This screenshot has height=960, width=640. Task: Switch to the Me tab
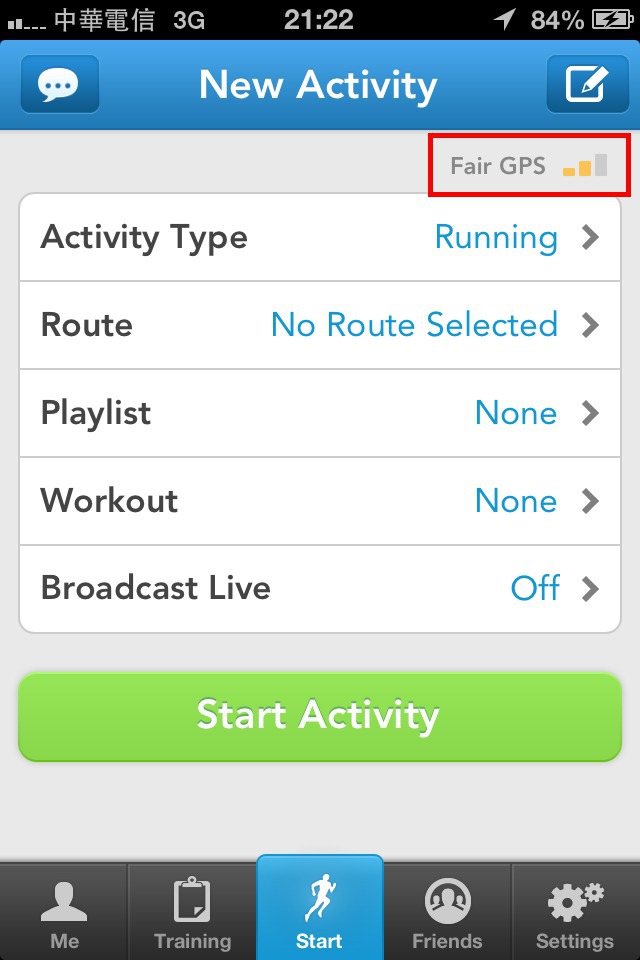[64, 914]
